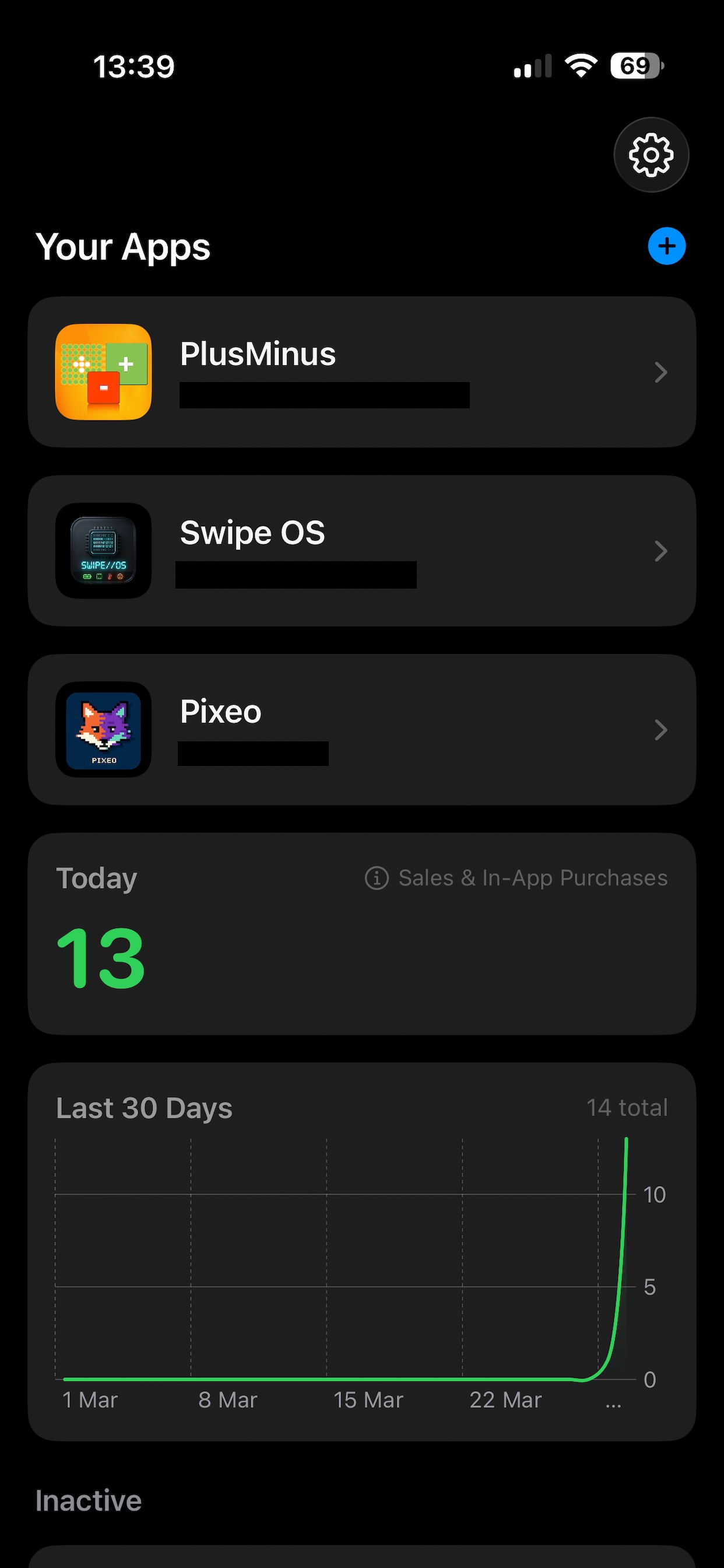Open Swipe OS details using the chevron
This screenshot has width=724, height=1568.
661,551
